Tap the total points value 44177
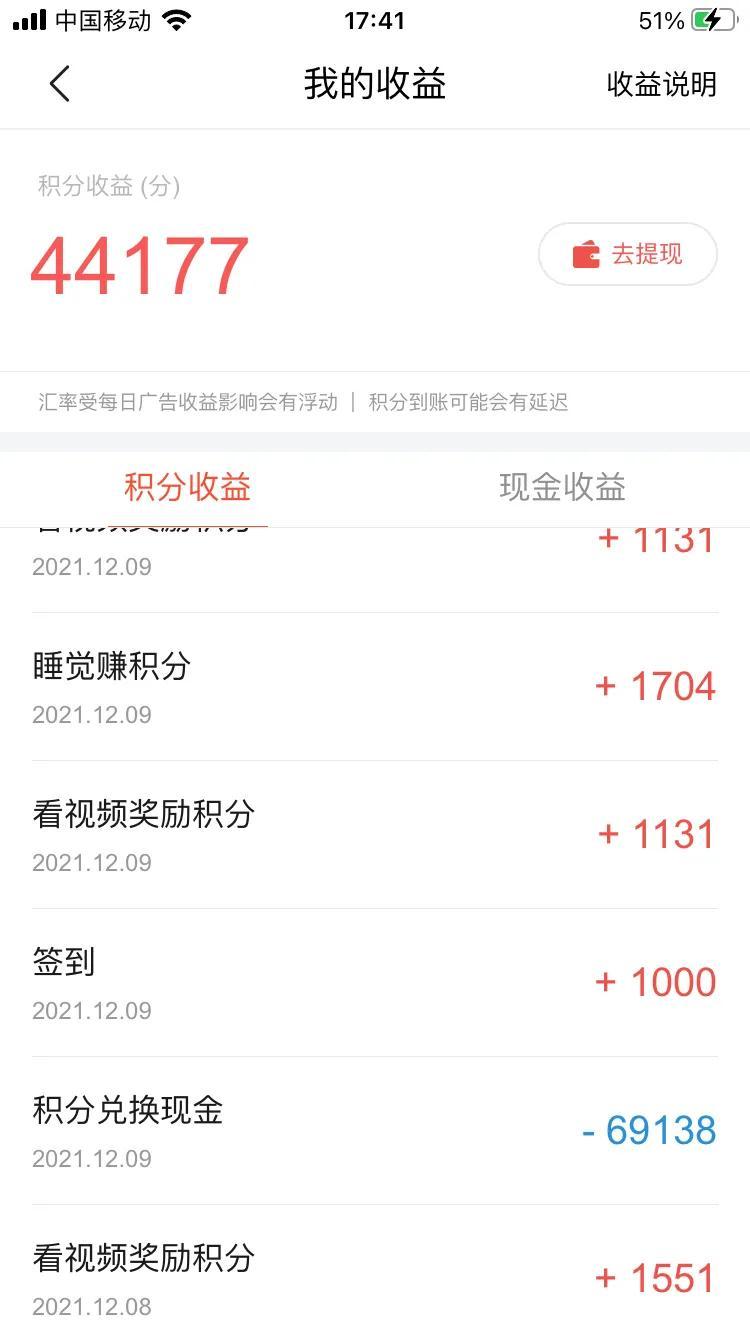Viewport: 750px width, 1334px height. (138, 262)
